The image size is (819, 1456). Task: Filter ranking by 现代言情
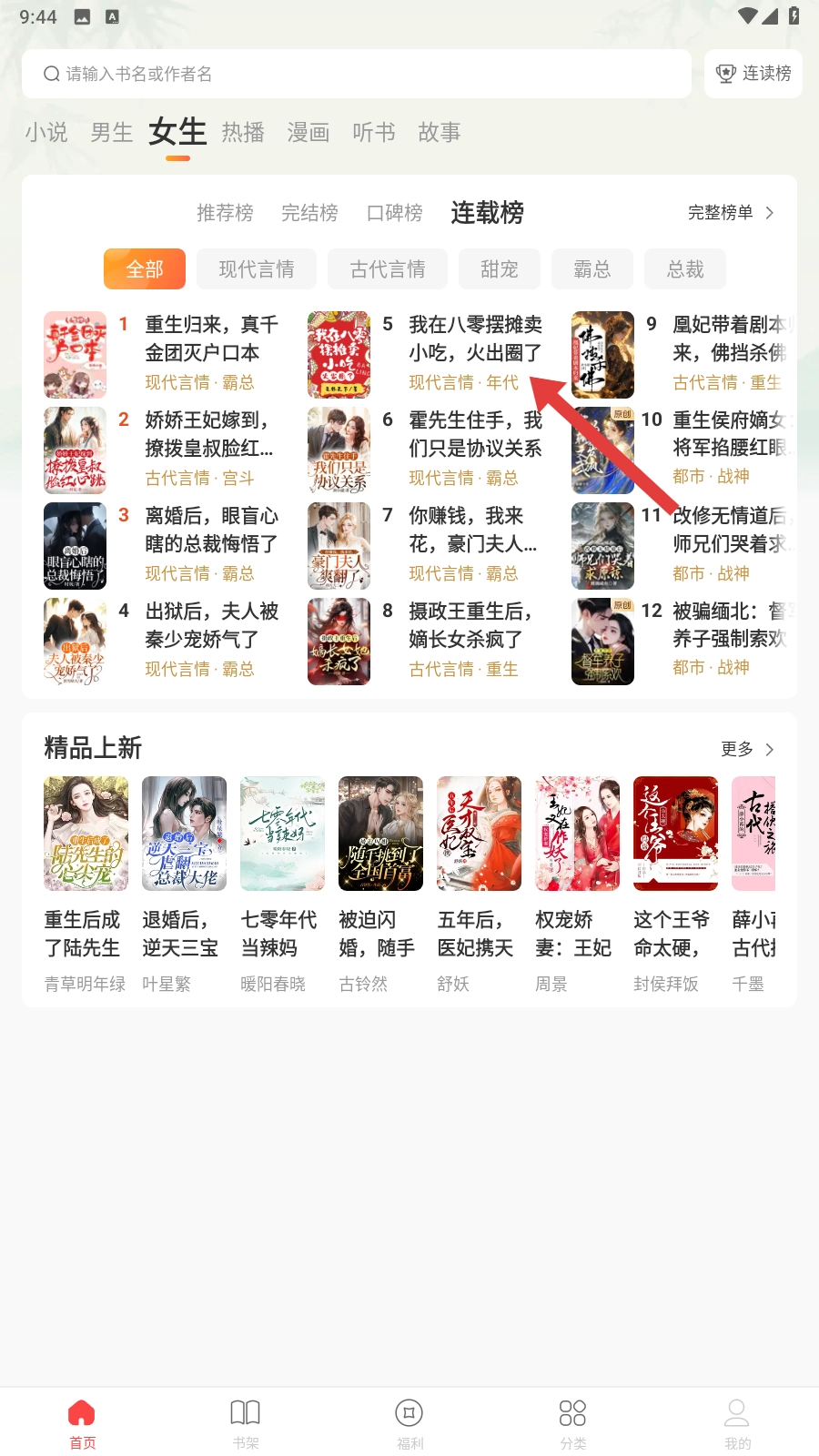[x=257, y=269]
